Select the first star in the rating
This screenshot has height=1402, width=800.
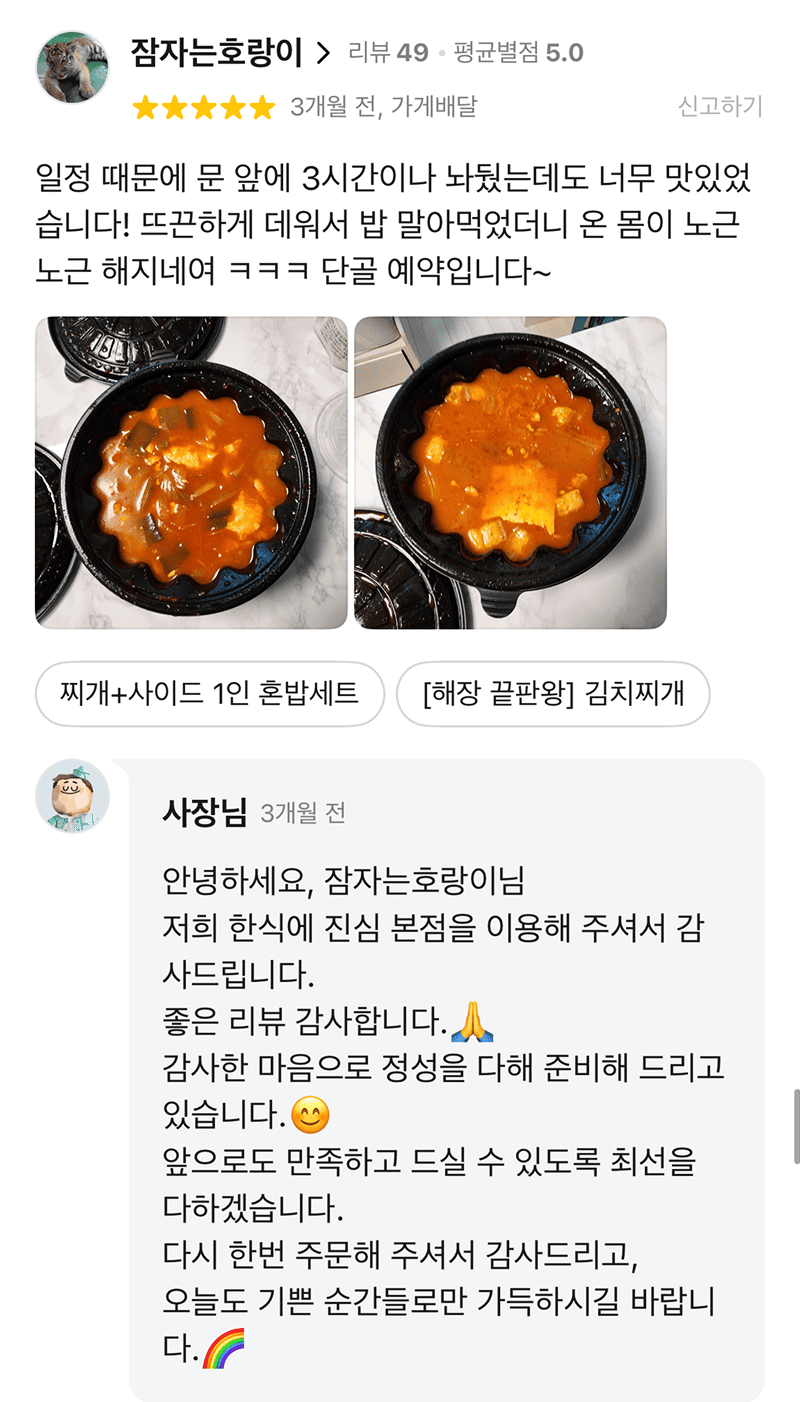(145, 106)
